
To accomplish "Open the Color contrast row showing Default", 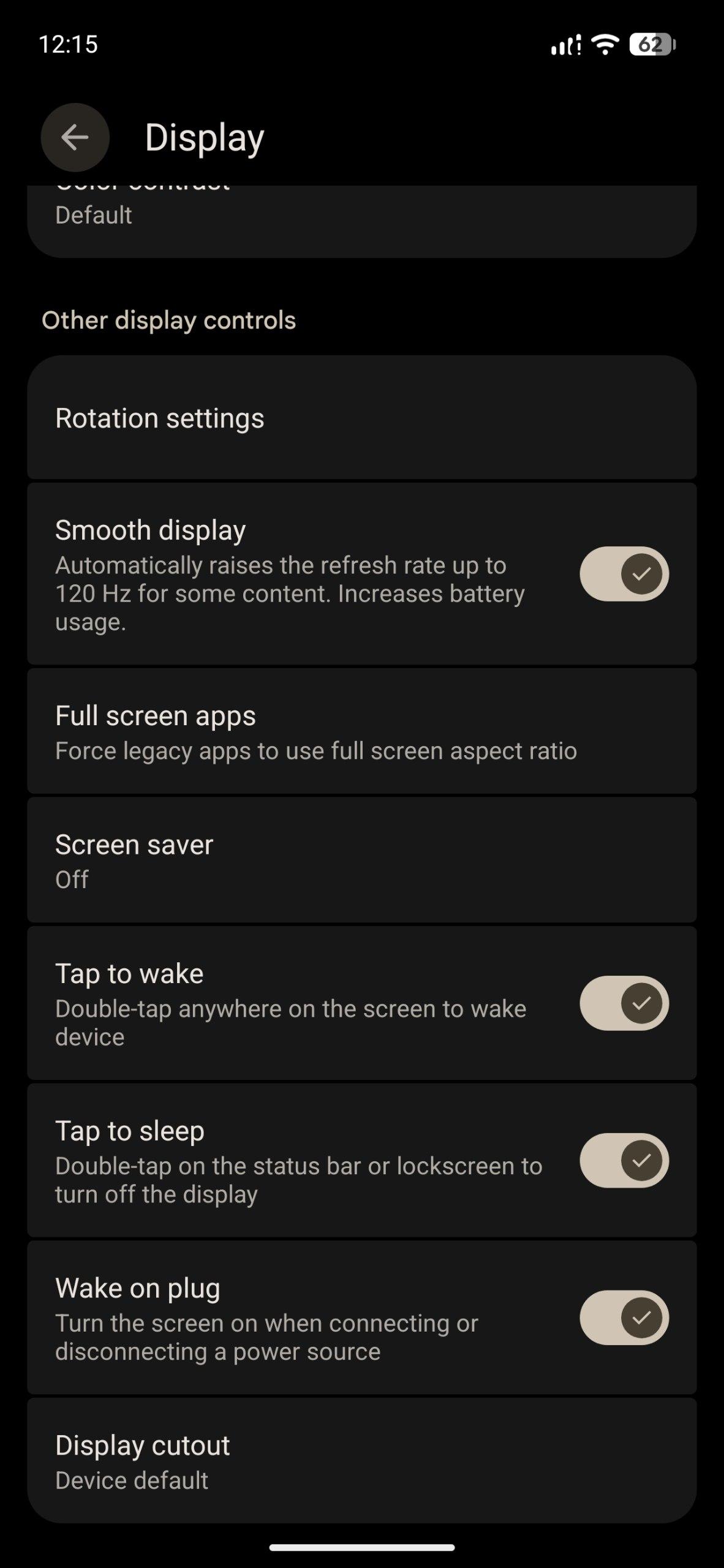I will click(361, 216).
